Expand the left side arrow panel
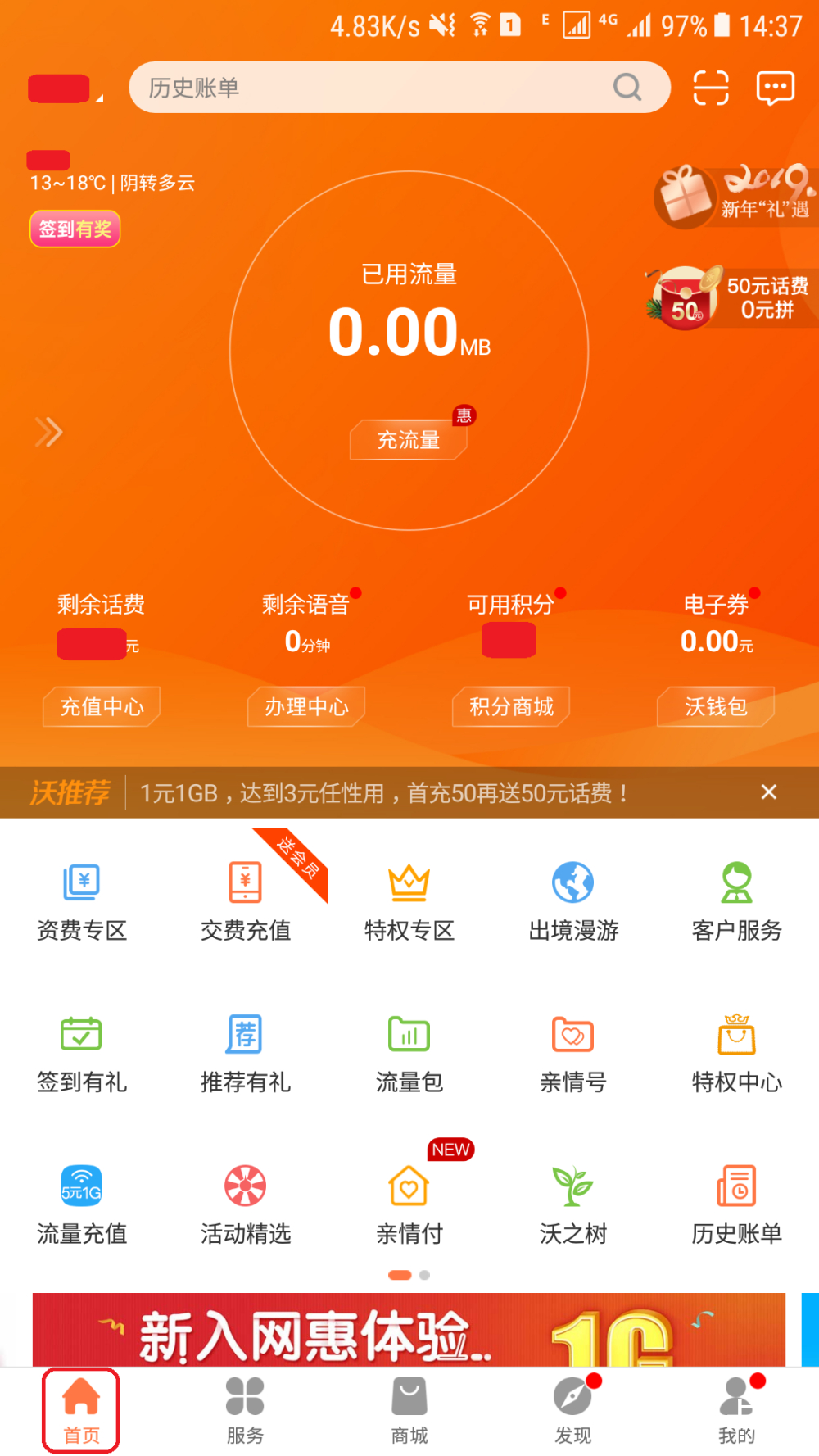 coord(49,432)
